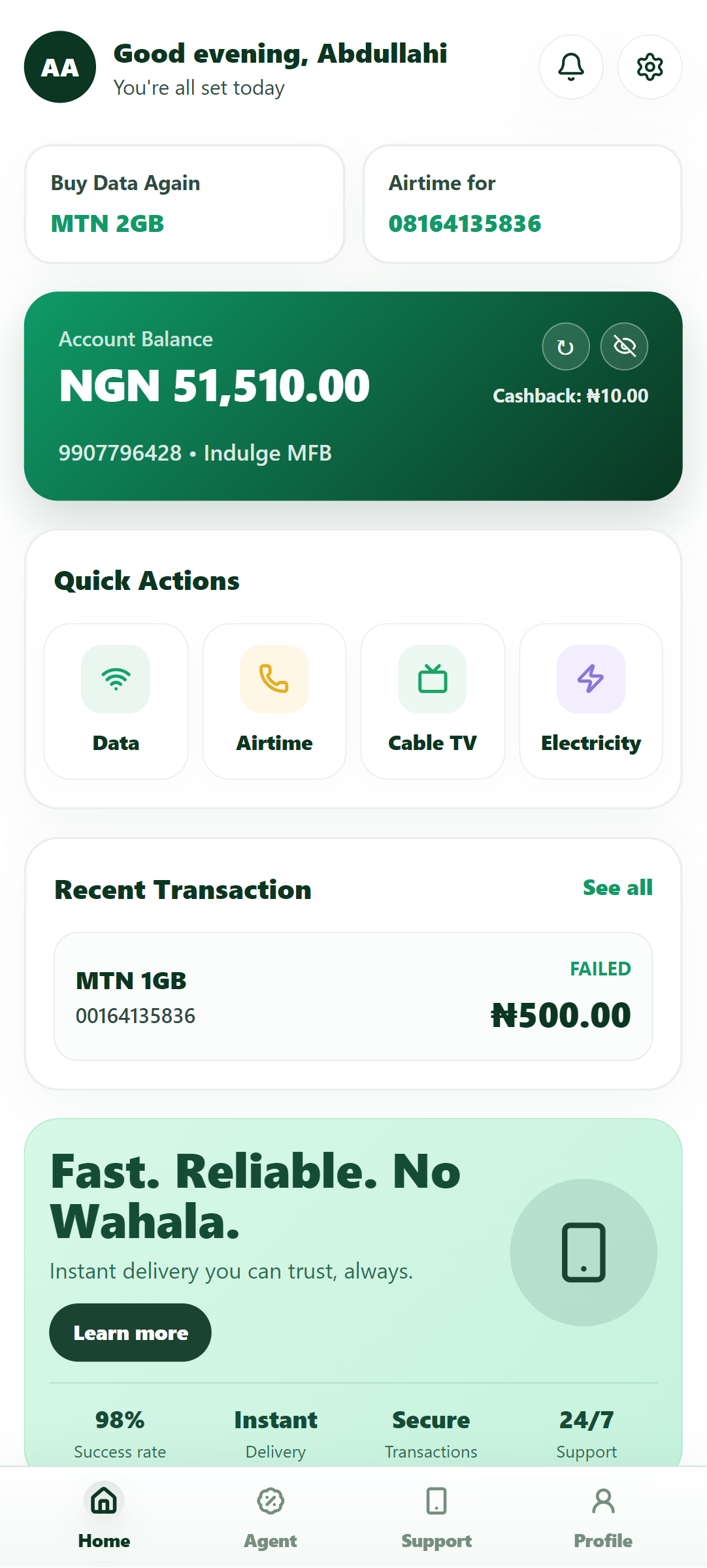Refresh the account balance
The height and width of the screenshot is (1568, 707).
tap(566, 346)
